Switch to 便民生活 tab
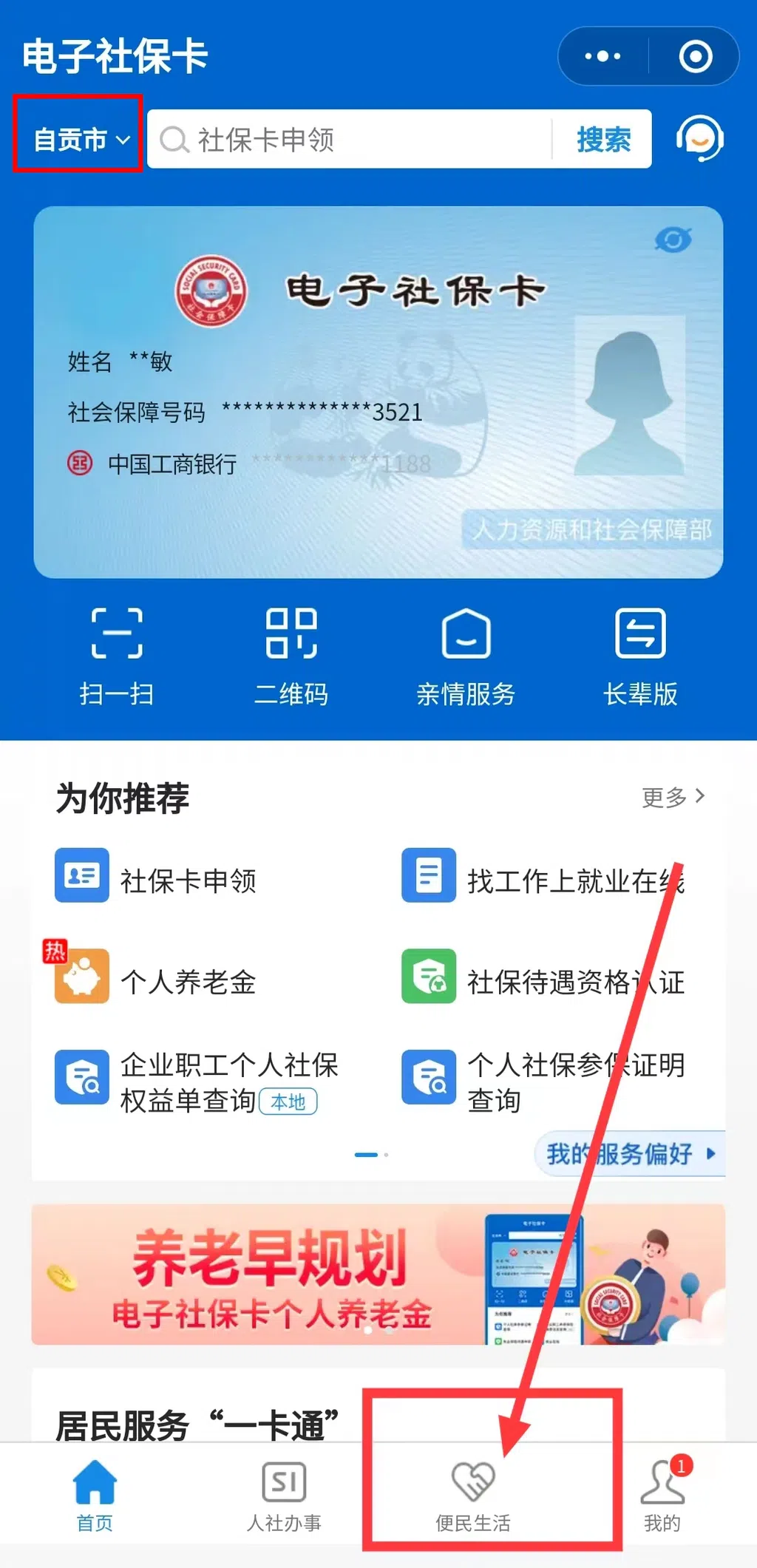757x1568 pixels. click(x=473, y=1495)
